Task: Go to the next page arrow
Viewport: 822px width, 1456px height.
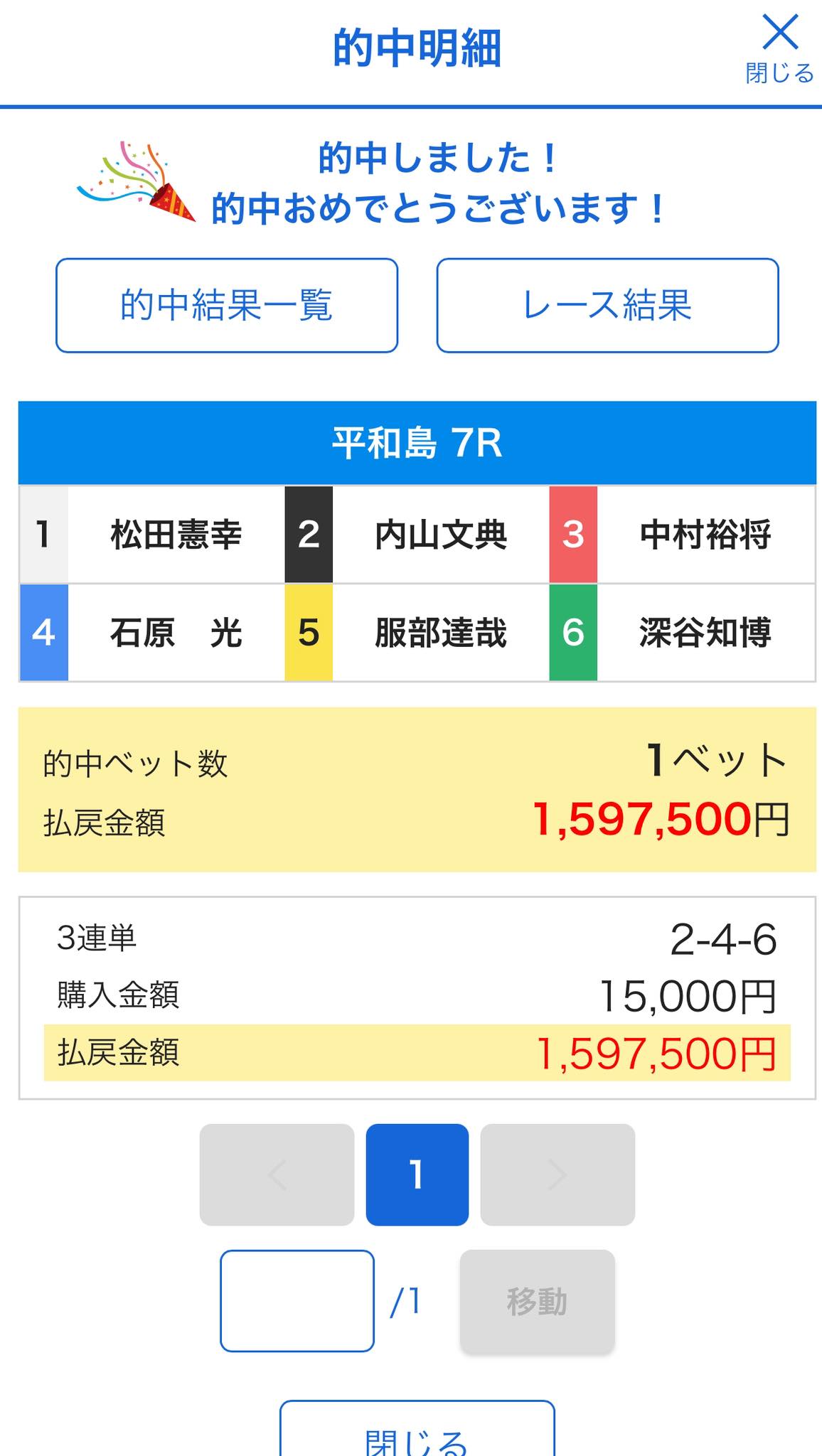Action: (x=557, y=1174)
